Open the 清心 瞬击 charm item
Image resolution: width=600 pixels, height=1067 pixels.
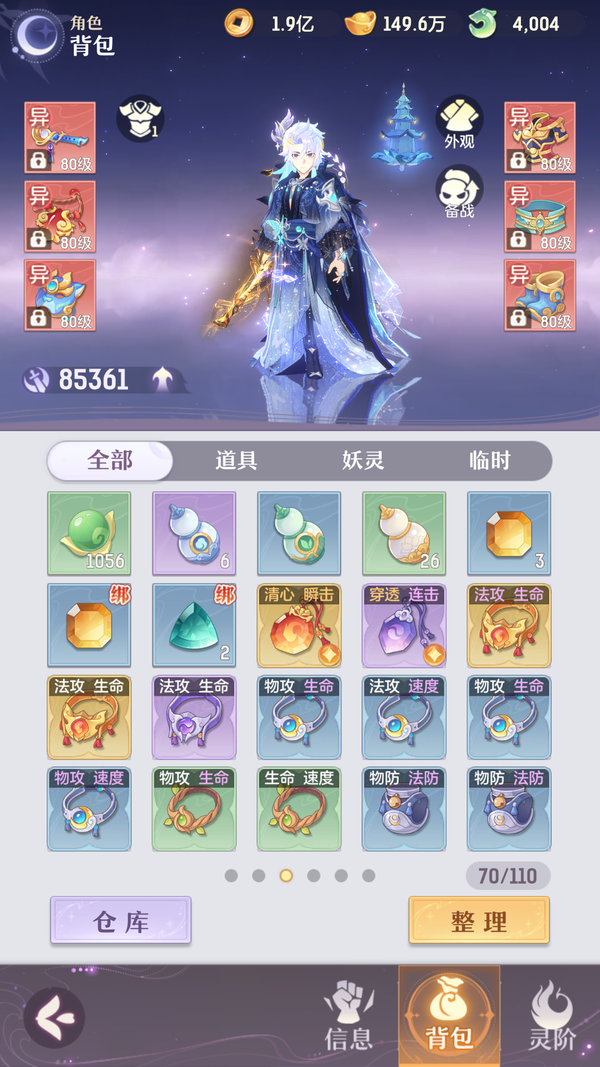pos(299,626)
